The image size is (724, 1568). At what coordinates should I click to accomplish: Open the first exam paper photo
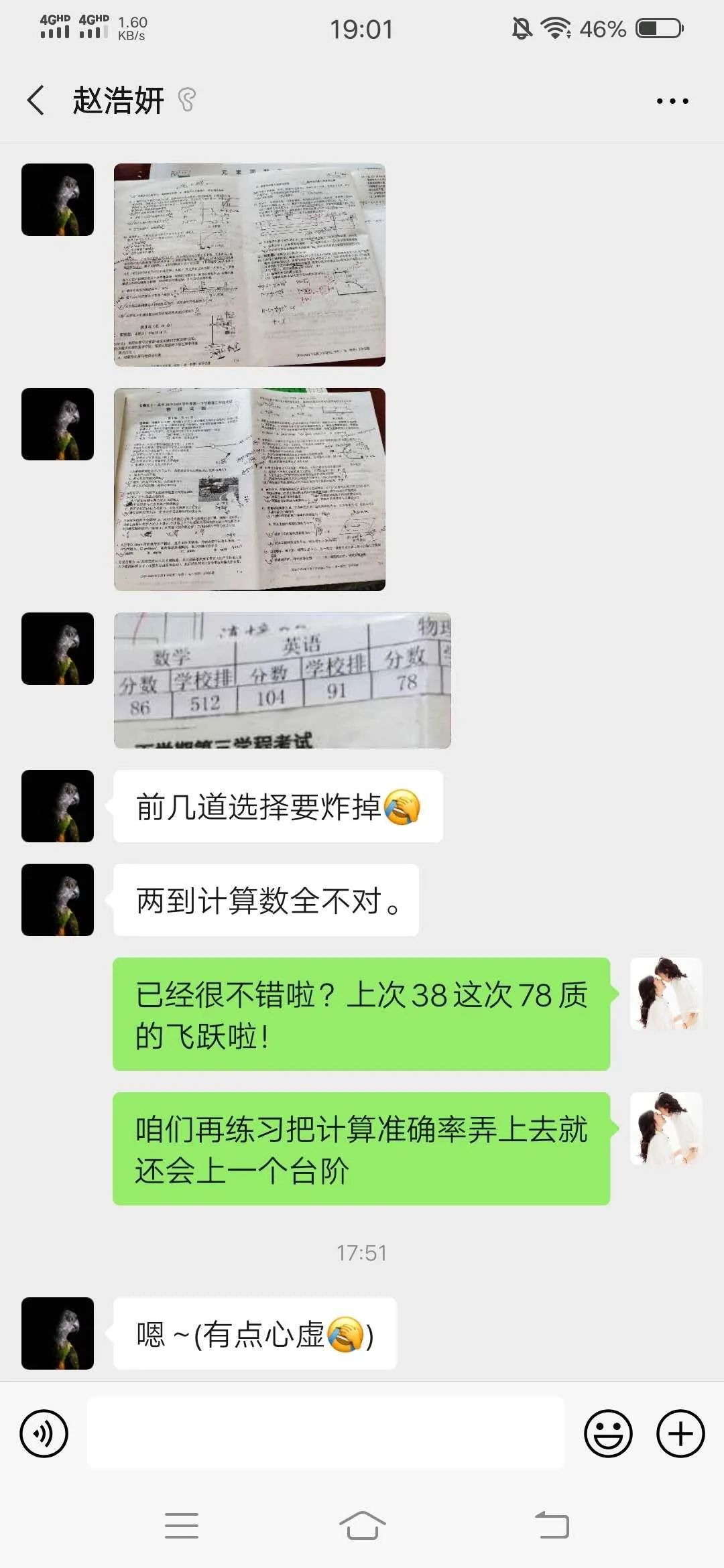coord(249,265)
